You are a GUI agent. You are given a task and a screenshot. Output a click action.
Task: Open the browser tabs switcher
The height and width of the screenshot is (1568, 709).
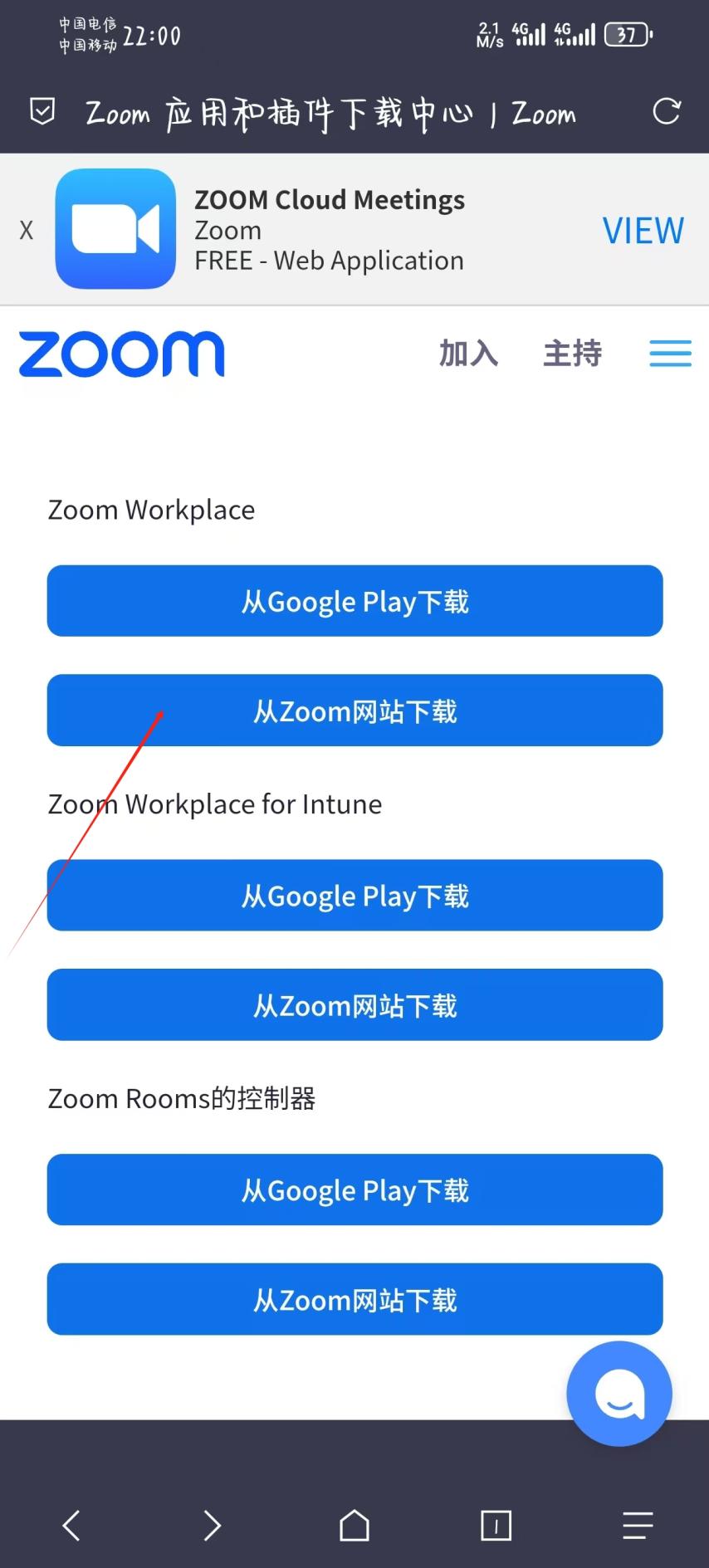[x=496, y=1525]
